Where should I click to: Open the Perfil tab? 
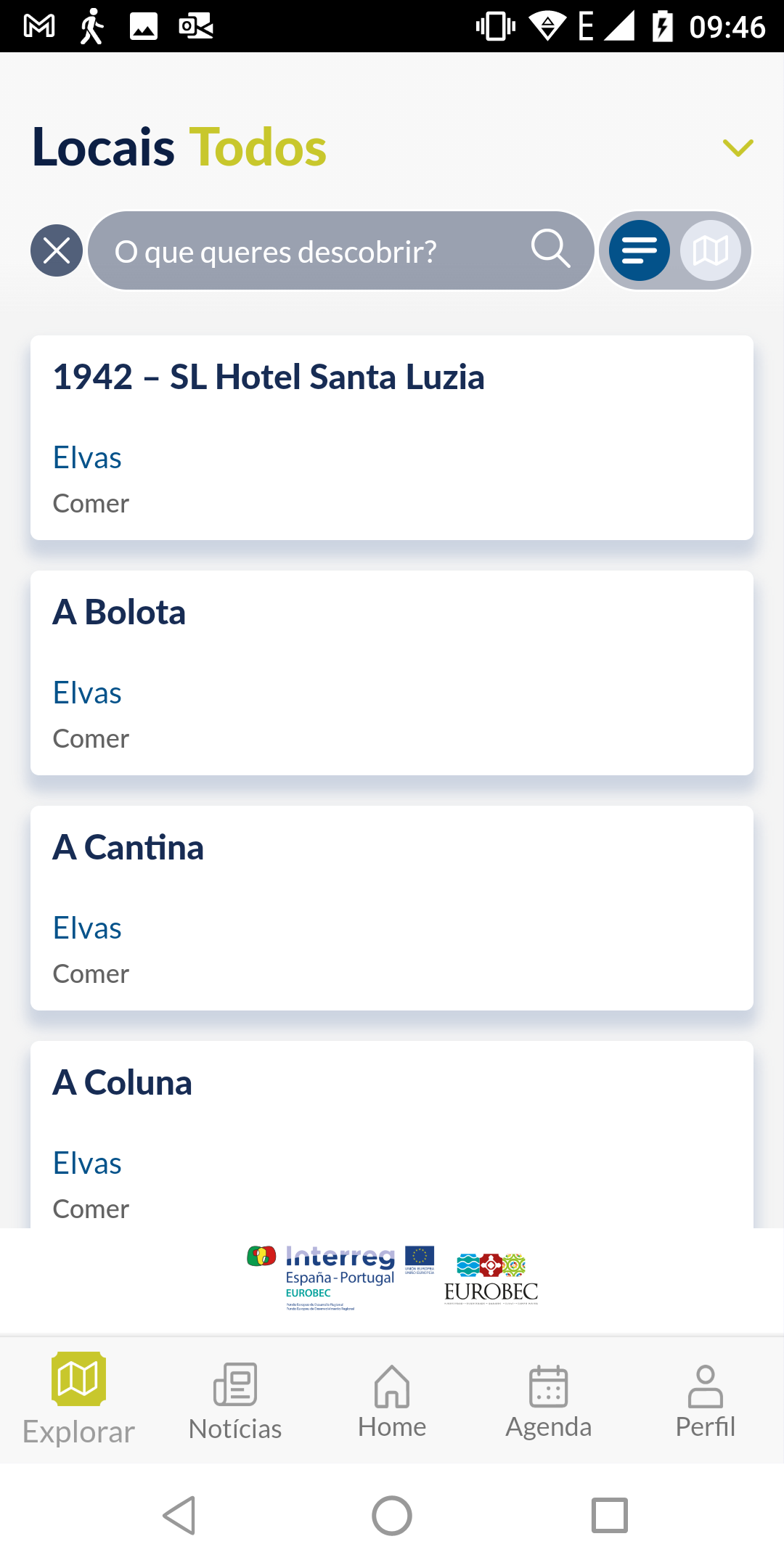pyautogui.click(x=706, y=1401)
